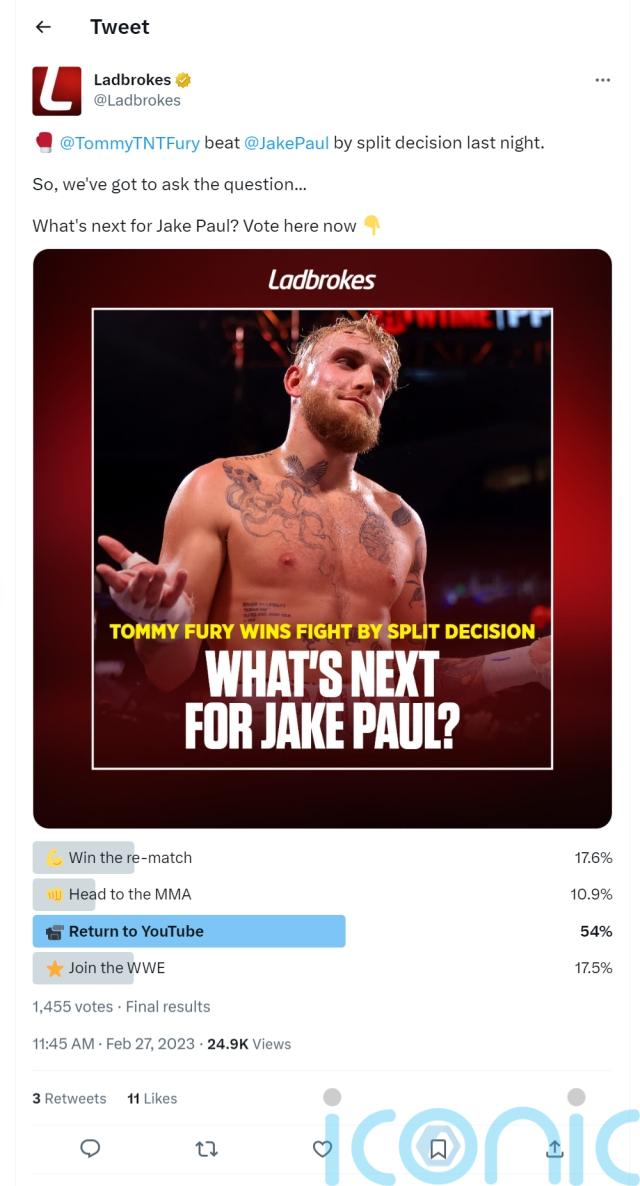Reply to this tweet
This screenshot has width=640, height=1186.
90,1149
